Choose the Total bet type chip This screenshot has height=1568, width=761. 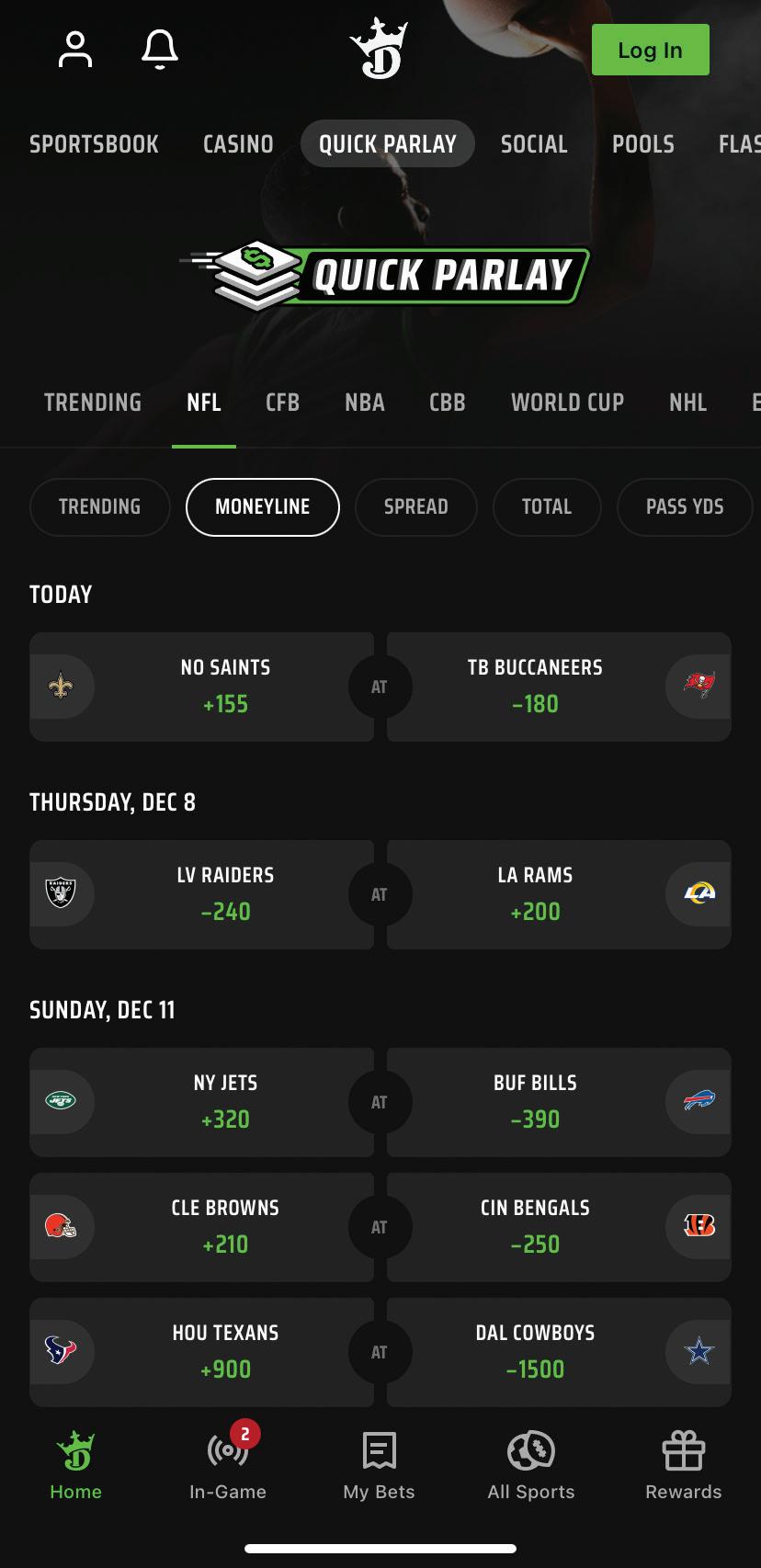point(547,506)
